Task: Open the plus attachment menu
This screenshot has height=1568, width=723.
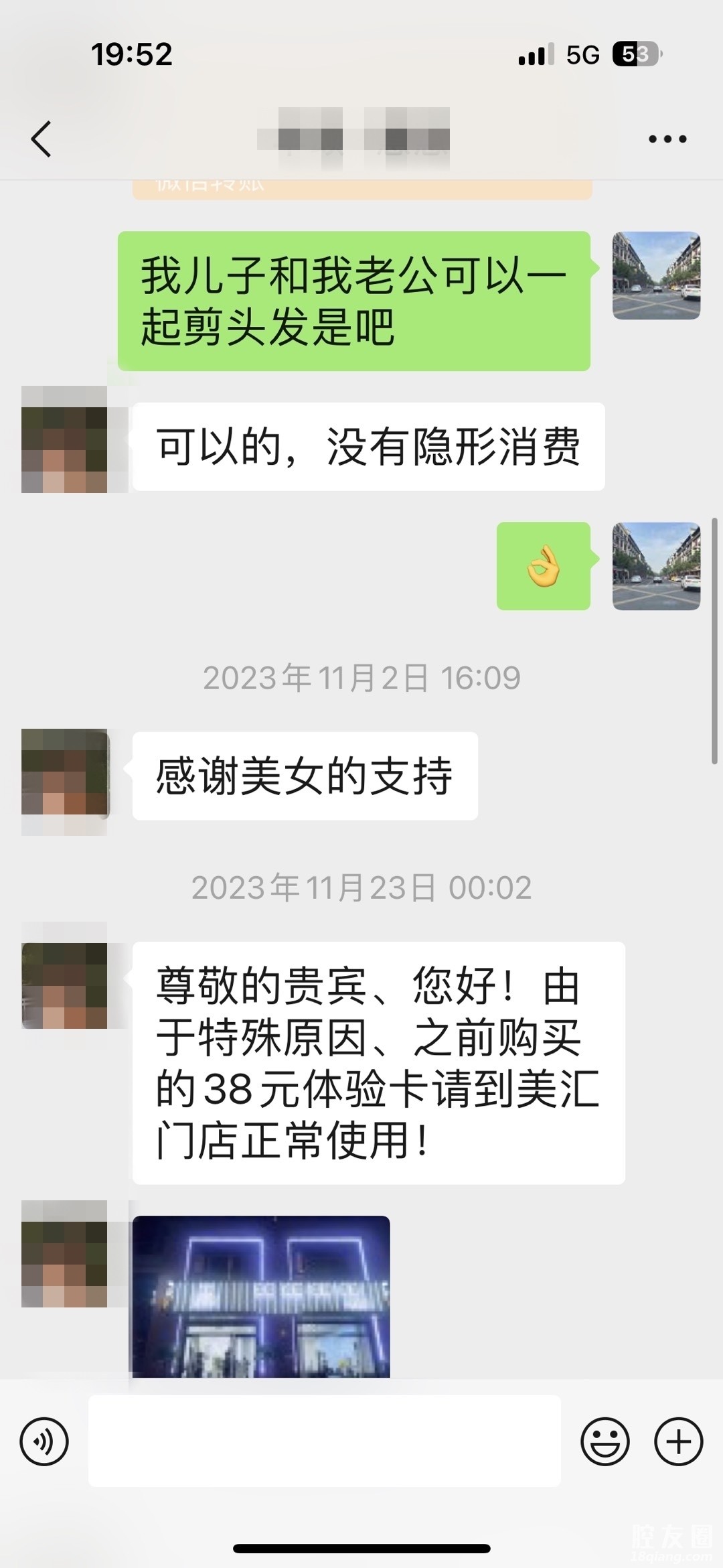Action: [678, 1441]
